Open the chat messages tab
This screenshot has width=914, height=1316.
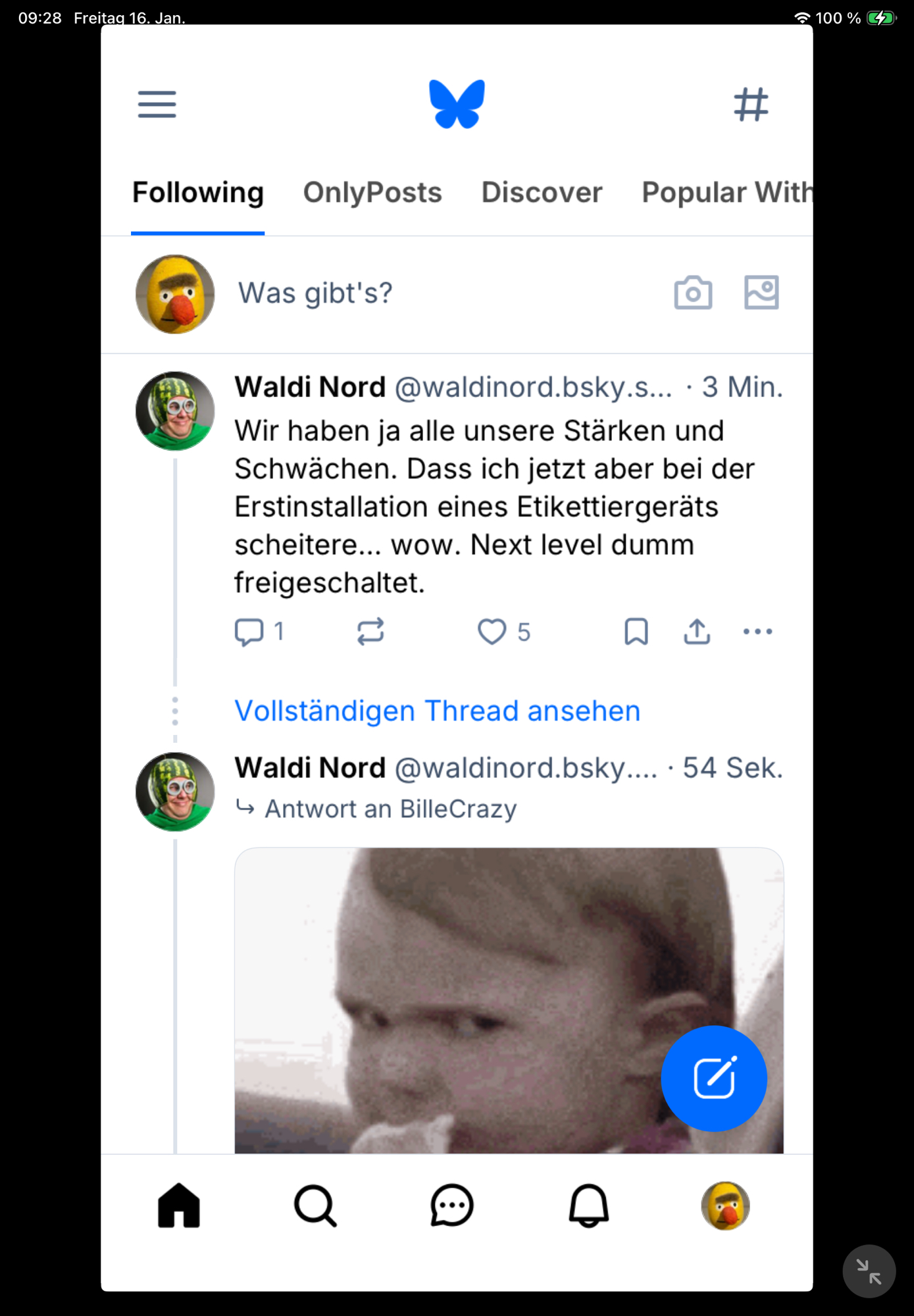pos(451,1206)
